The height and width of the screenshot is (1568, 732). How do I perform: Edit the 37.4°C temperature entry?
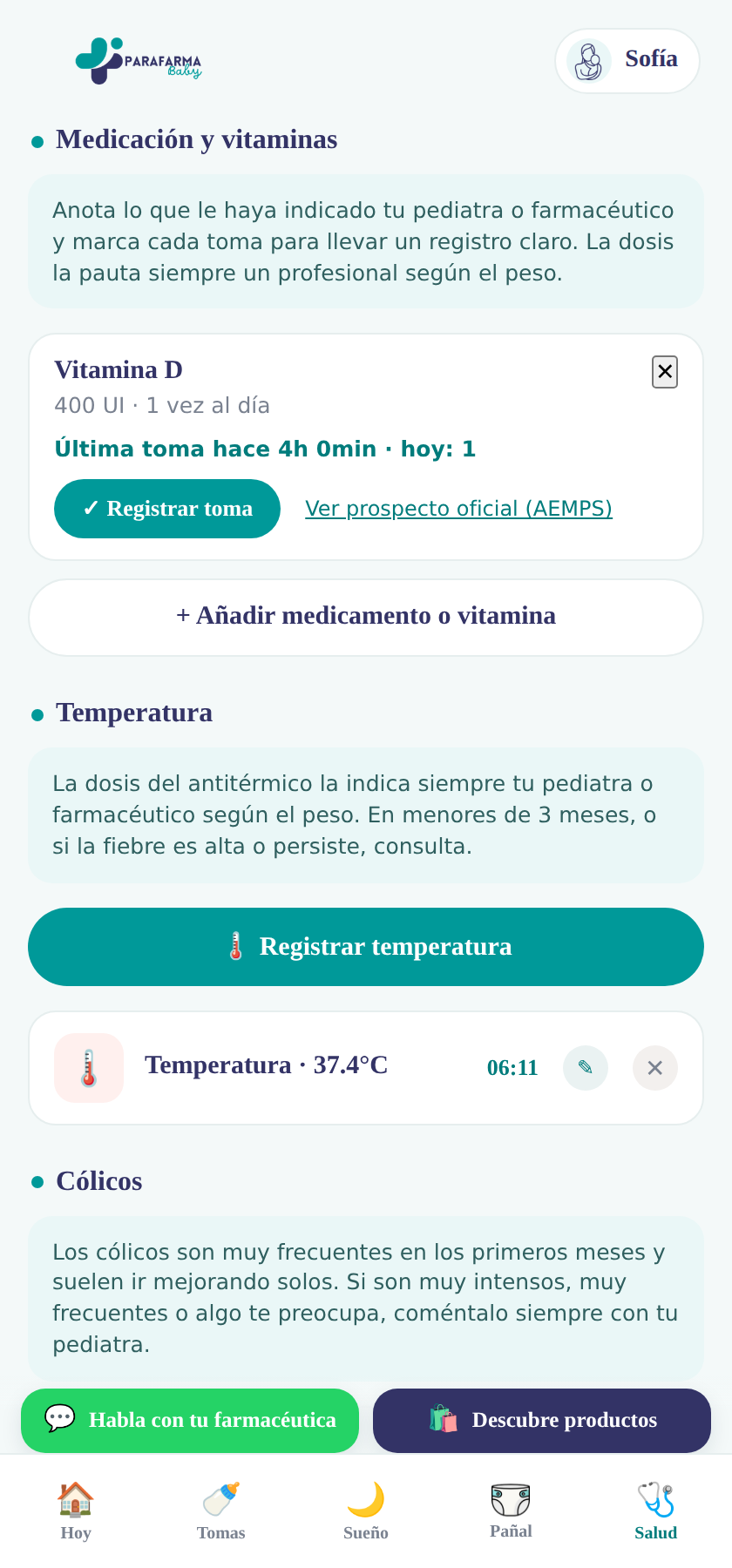point(586,1068)
